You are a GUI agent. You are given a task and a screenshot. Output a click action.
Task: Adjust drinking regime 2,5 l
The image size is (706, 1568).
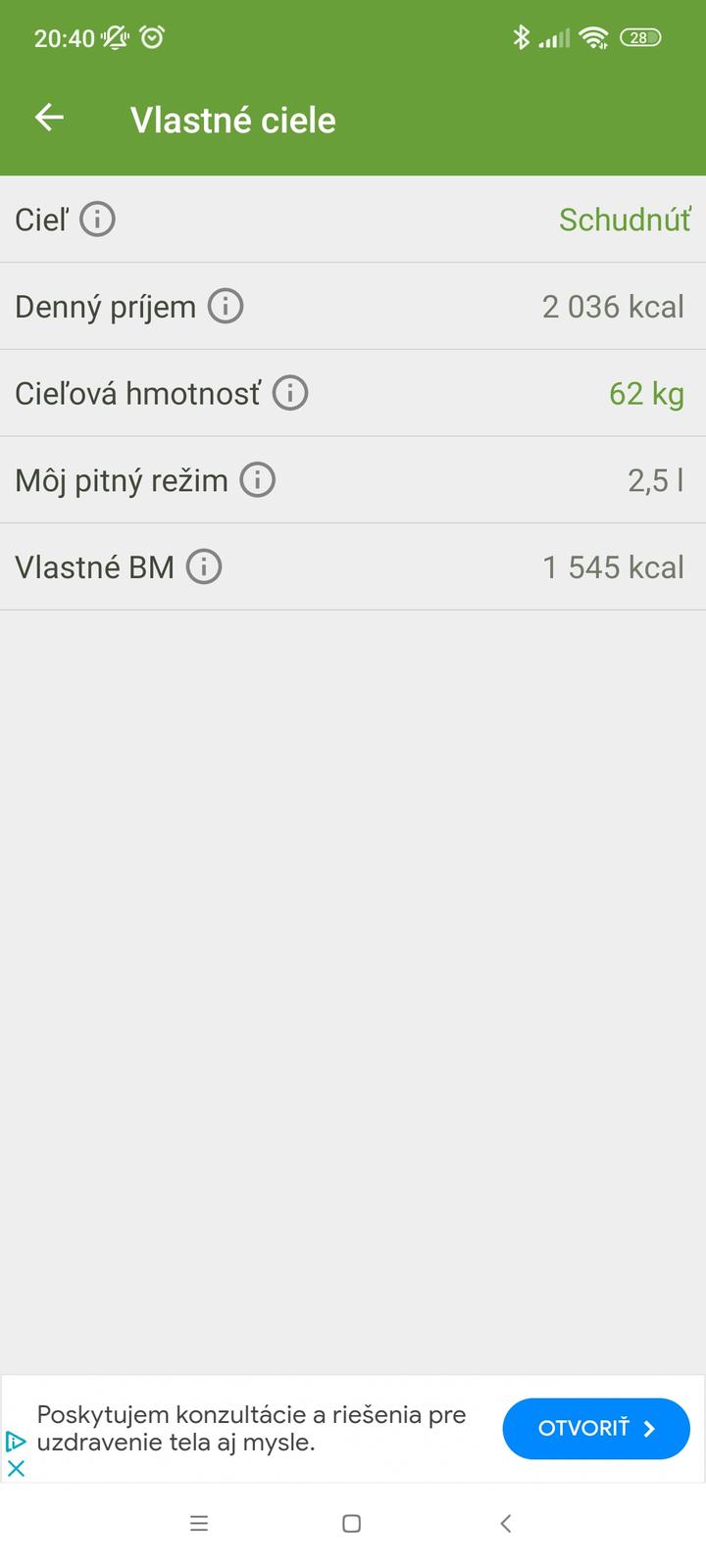coord(655,480)
